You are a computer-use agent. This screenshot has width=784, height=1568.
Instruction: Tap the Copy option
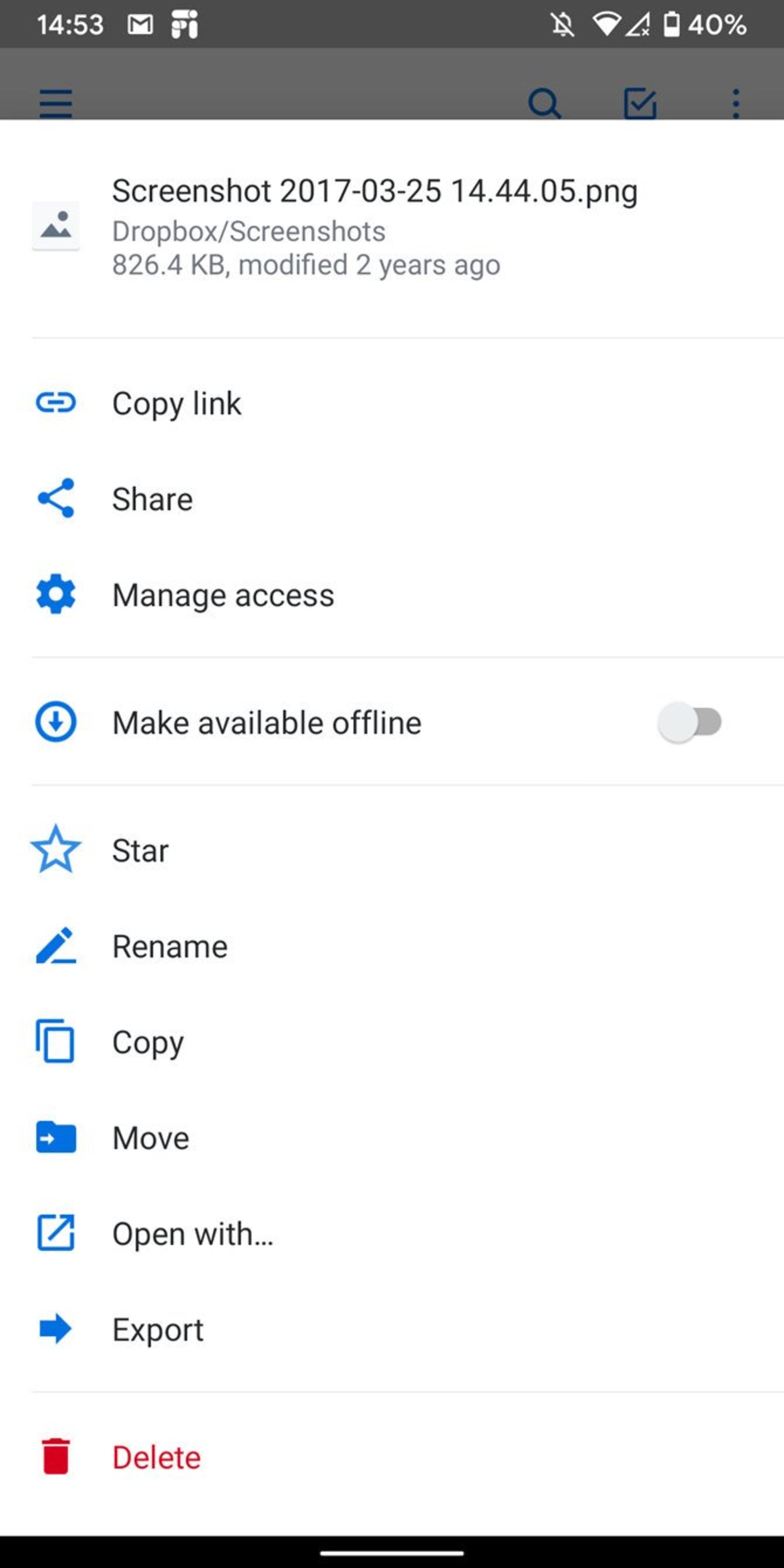pos(392,1042)
